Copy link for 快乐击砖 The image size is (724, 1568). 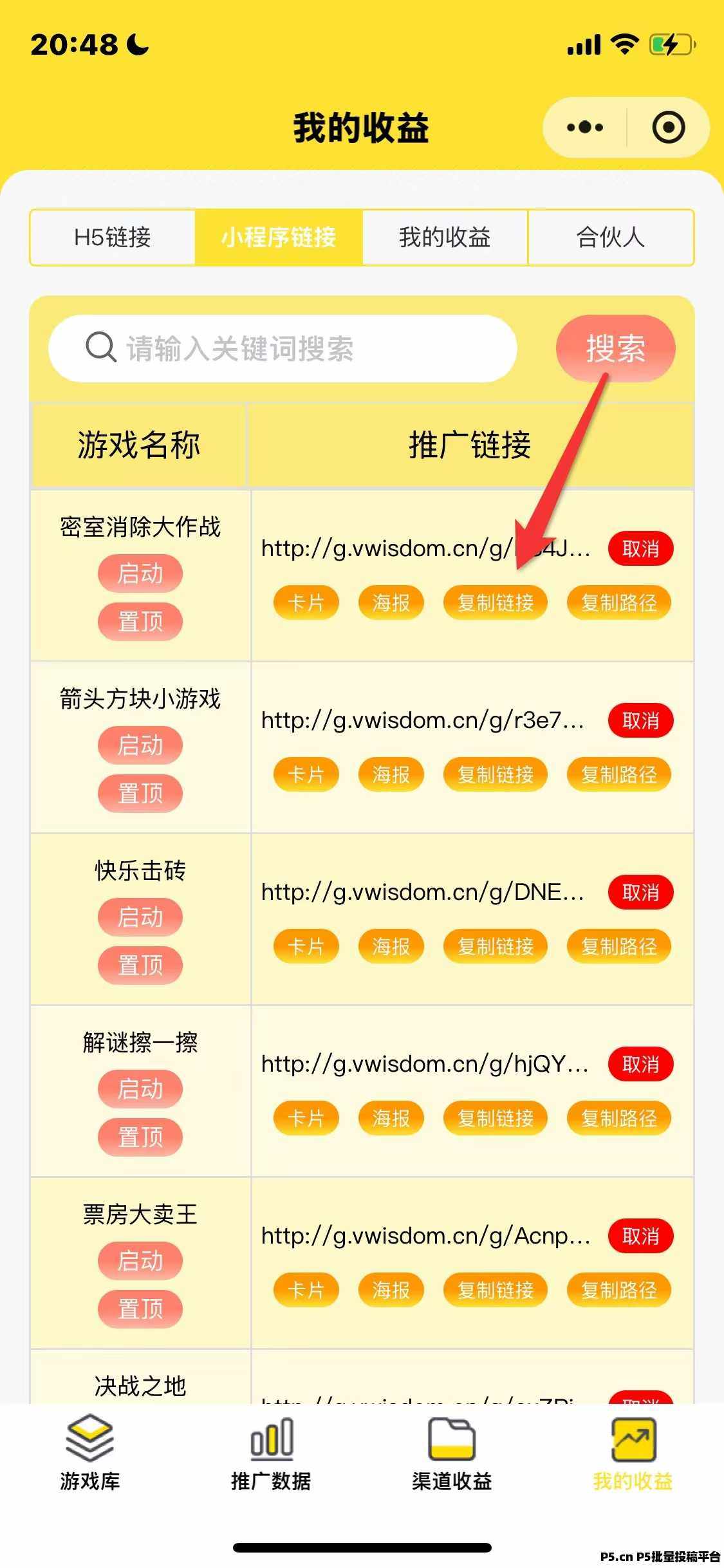pos(496,946)
